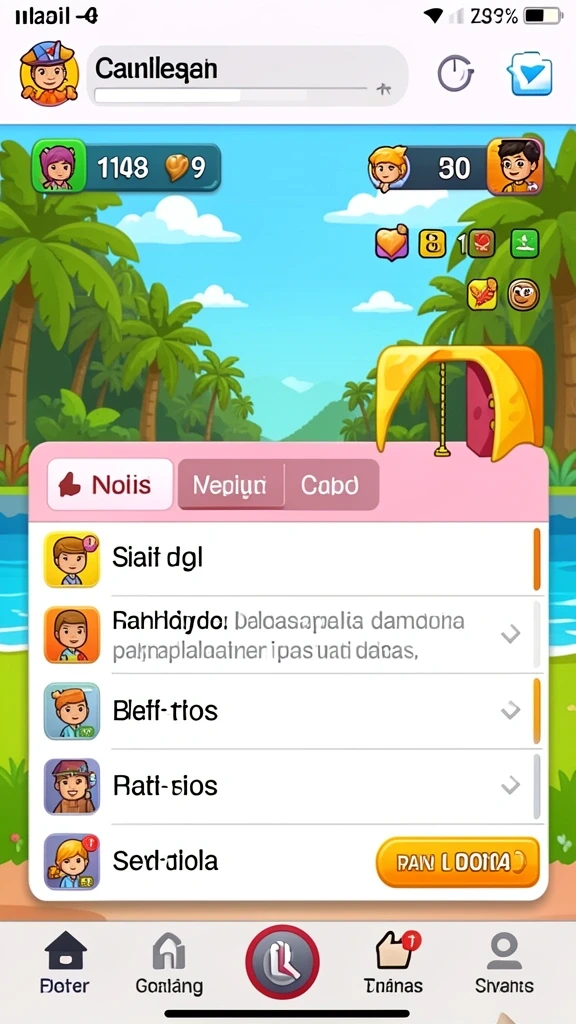Tap the orange RAN LOOMA button
Screen dimensions: 576x1024
tap(458, 862)
